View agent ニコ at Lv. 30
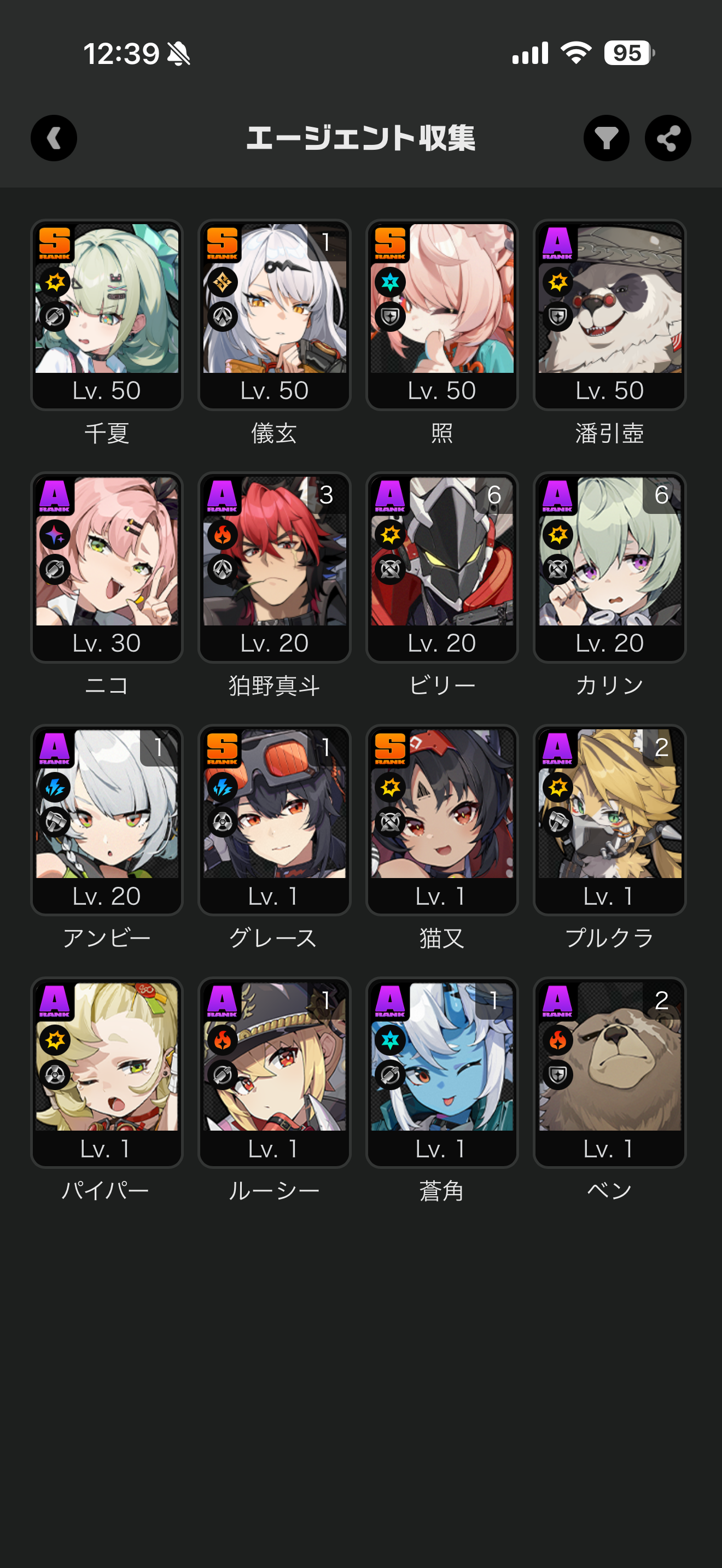Image resolution: width=722 pixels, height=1568 pixels. (x=107, y=567)
